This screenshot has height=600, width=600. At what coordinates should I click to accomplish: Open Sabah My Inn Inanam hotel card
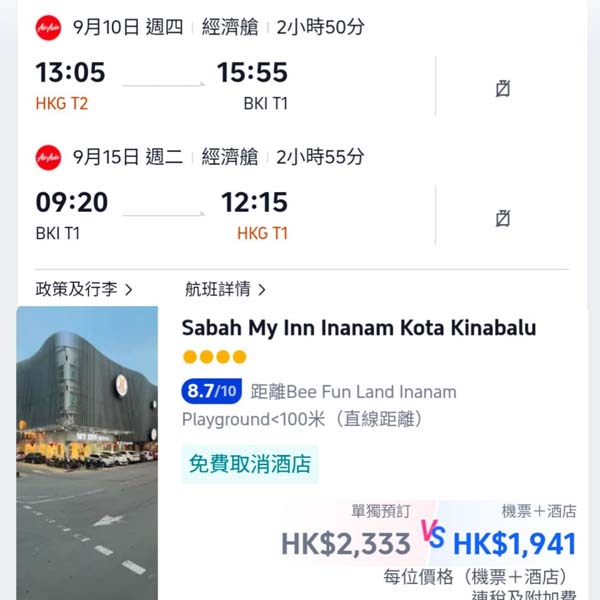(358, 328)
